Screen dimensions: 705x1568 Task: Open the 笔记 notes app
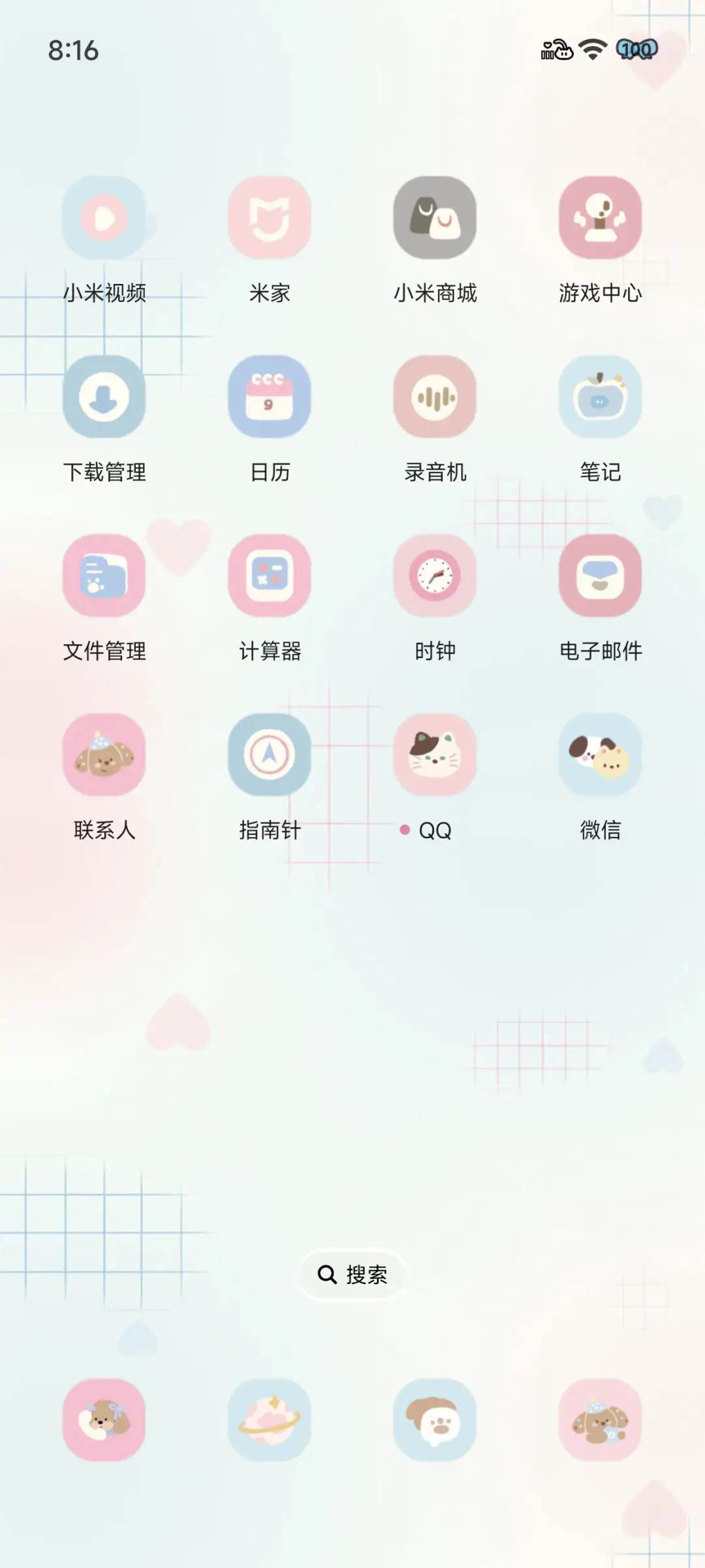(x=600, y=398)
